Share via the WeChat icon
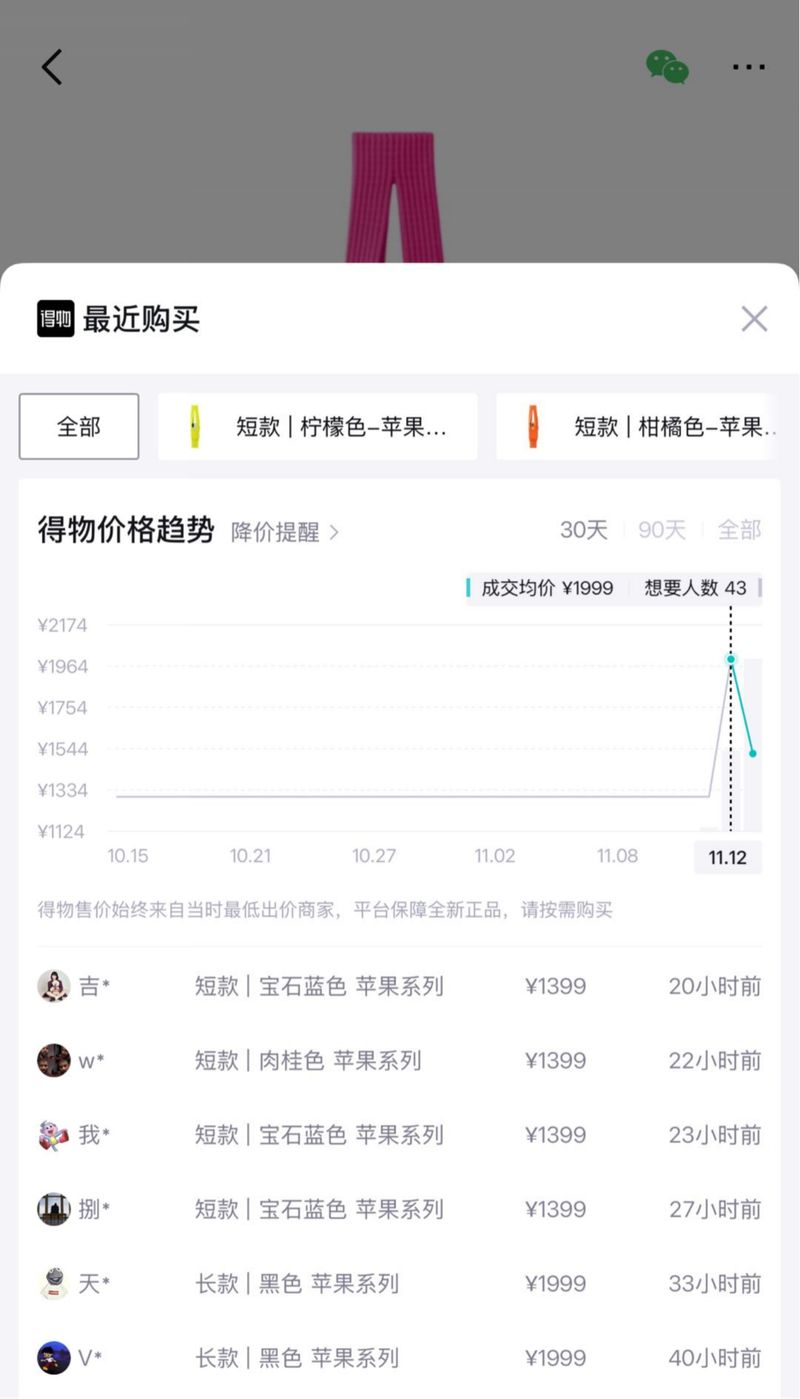 pos(667,67)
